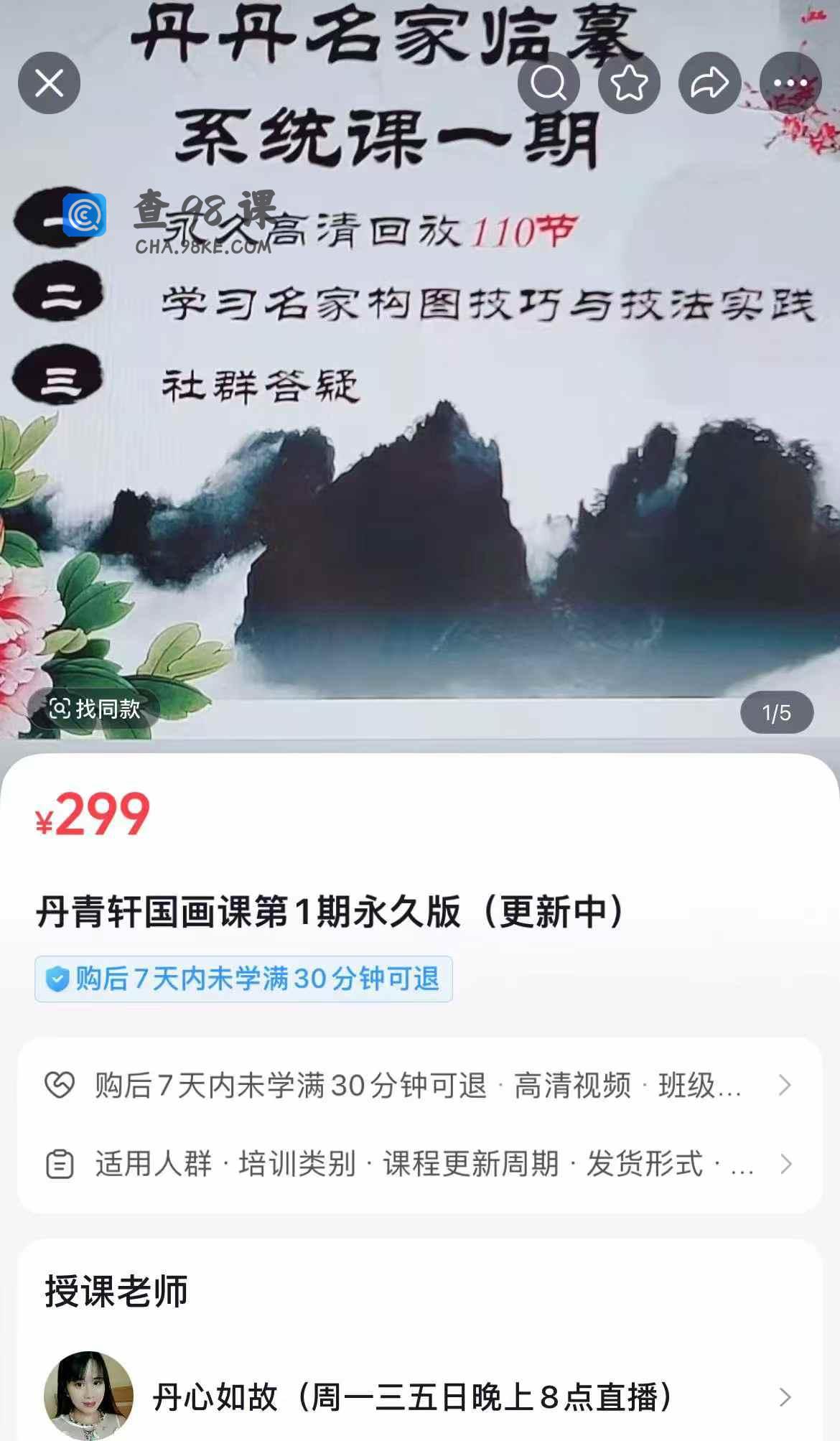
Task: Favorite this course with the star icon
Action: click(x=629, y=83)
